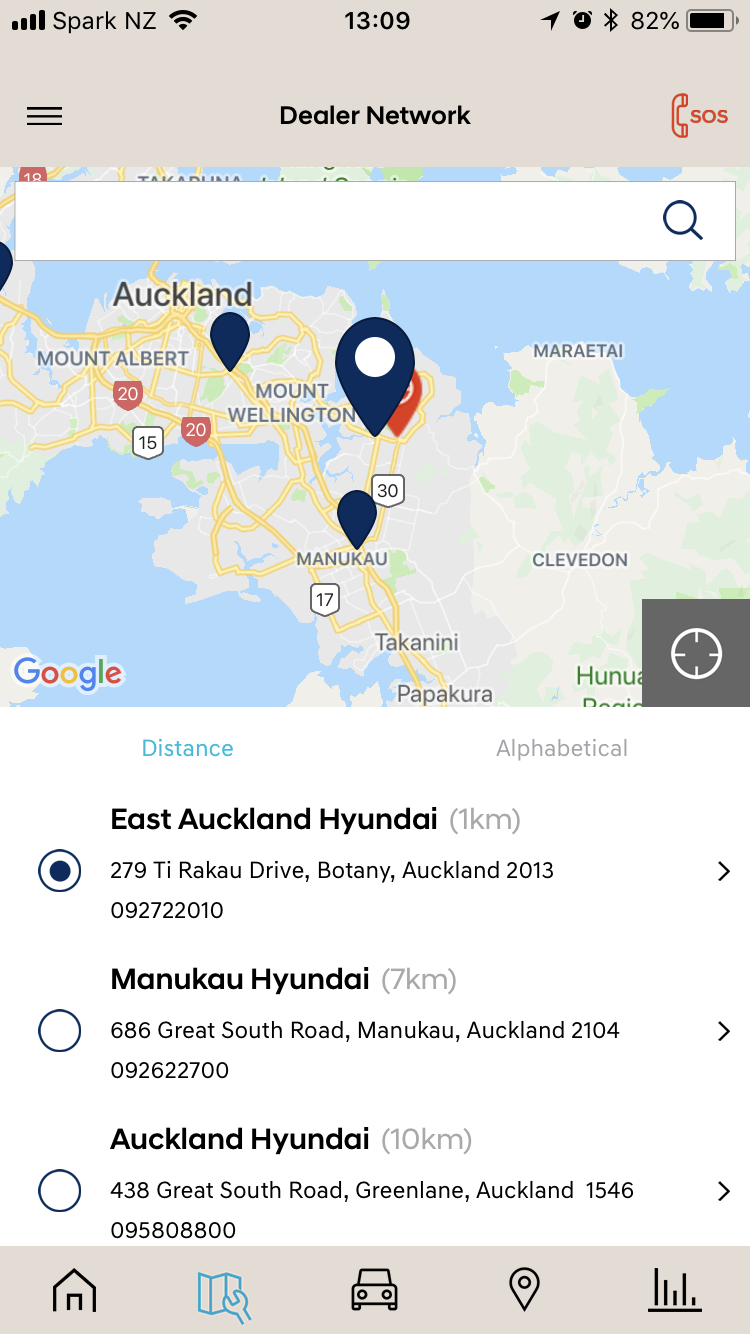Open Auckland Hyundai details chevron

point(724,1192)
